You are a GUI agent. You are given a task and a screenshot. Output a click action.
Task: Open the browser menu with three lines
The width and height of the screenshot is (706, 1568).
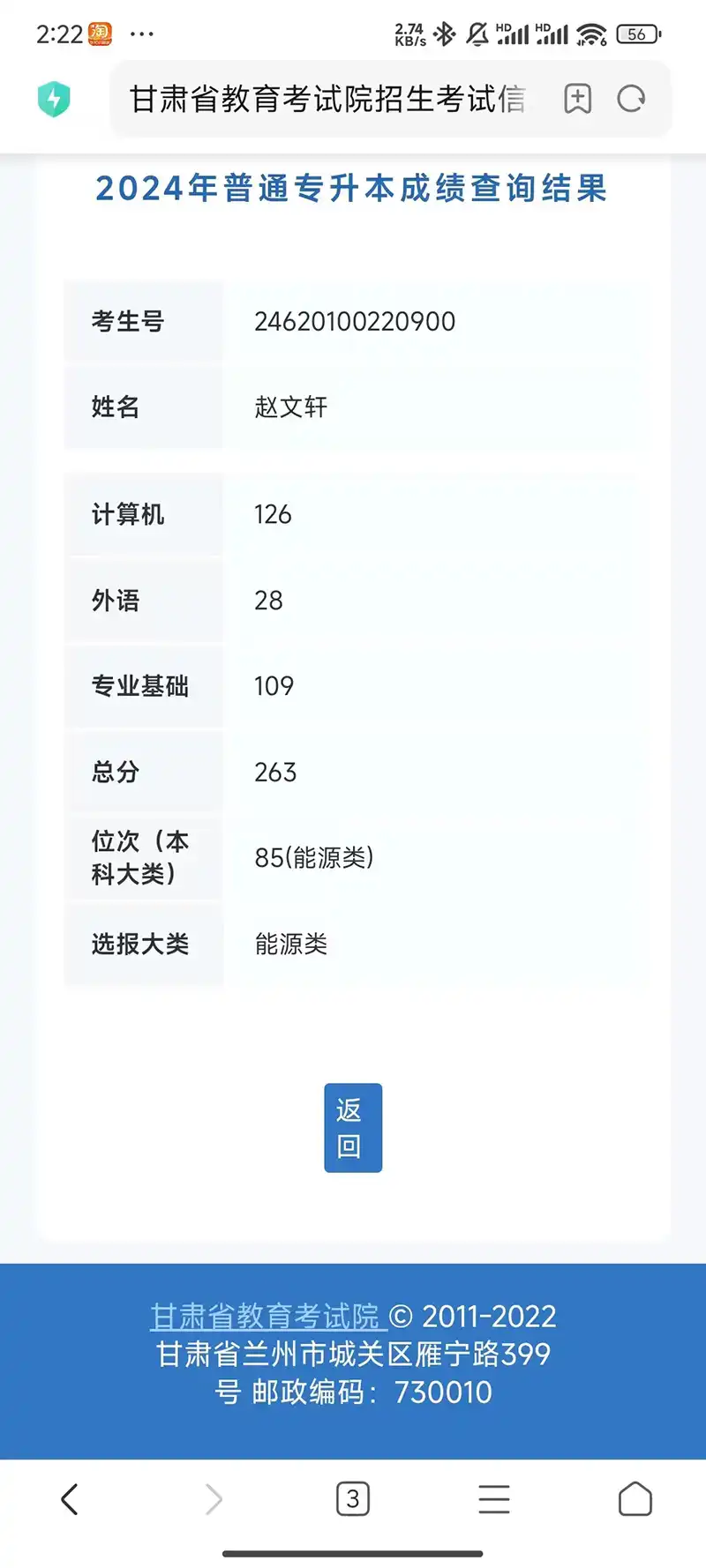(494, 1498)
